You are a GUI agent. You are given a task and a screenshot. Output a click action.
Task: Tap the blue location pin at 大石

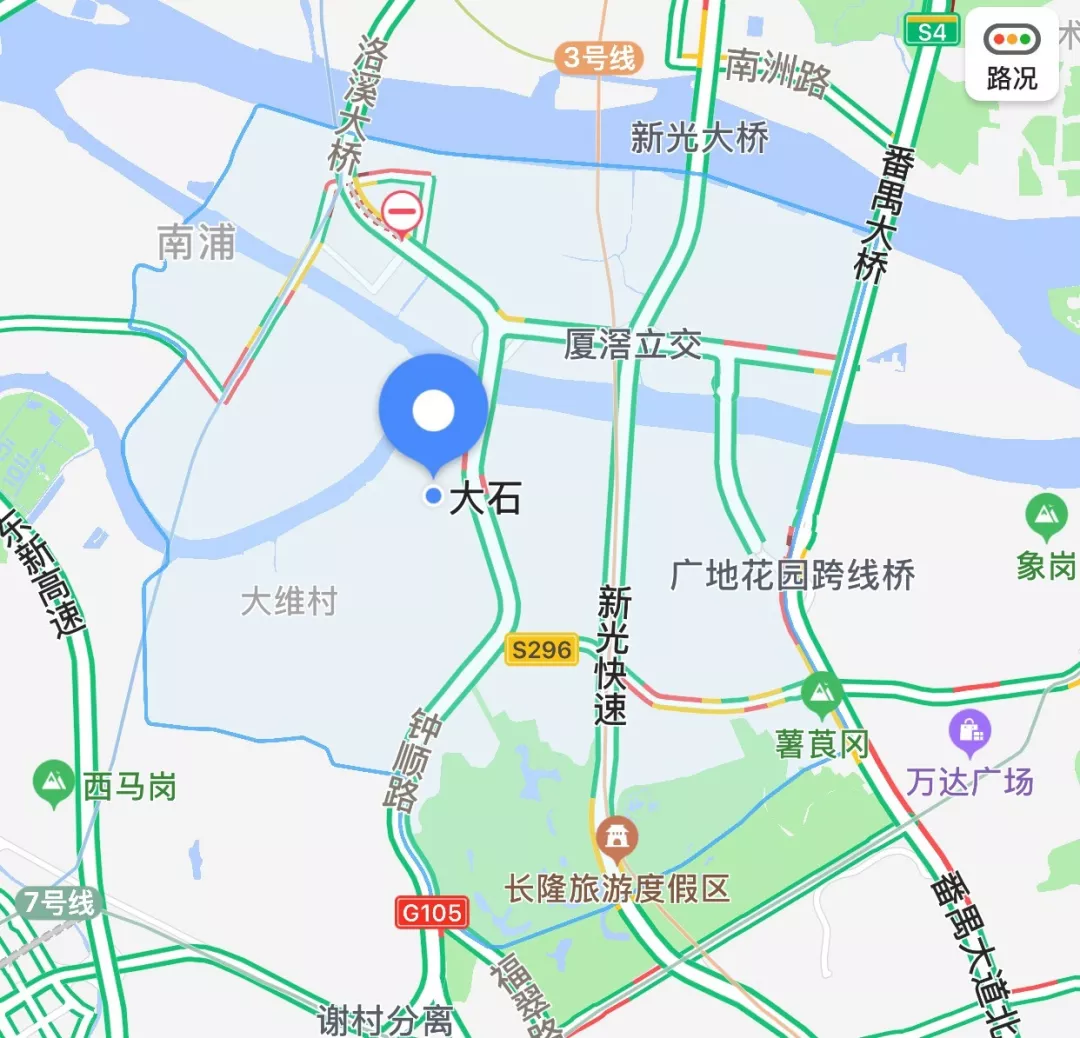pos(433,412)
